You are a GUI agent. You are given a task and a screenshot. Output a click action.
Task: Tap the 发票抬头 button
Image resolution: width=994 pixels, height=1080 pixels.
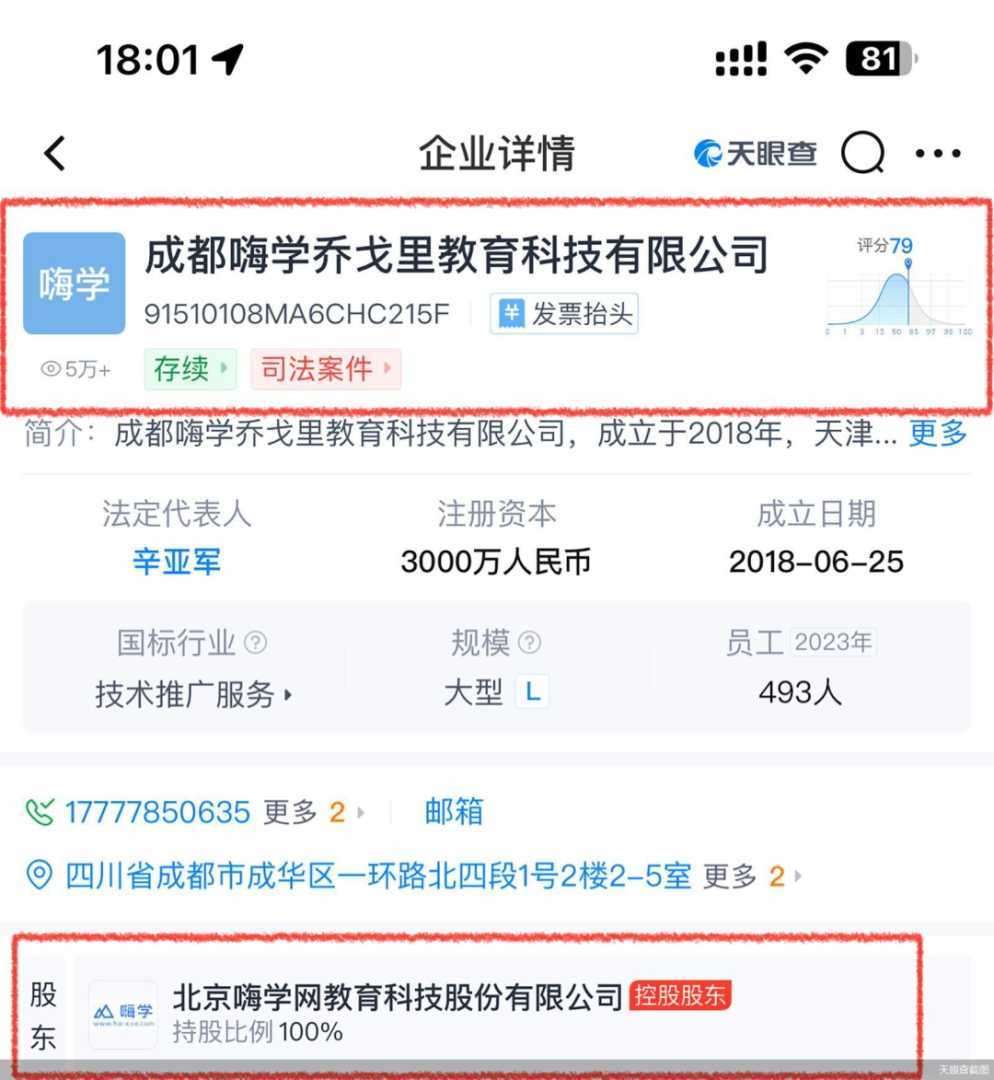pos(565,314)
